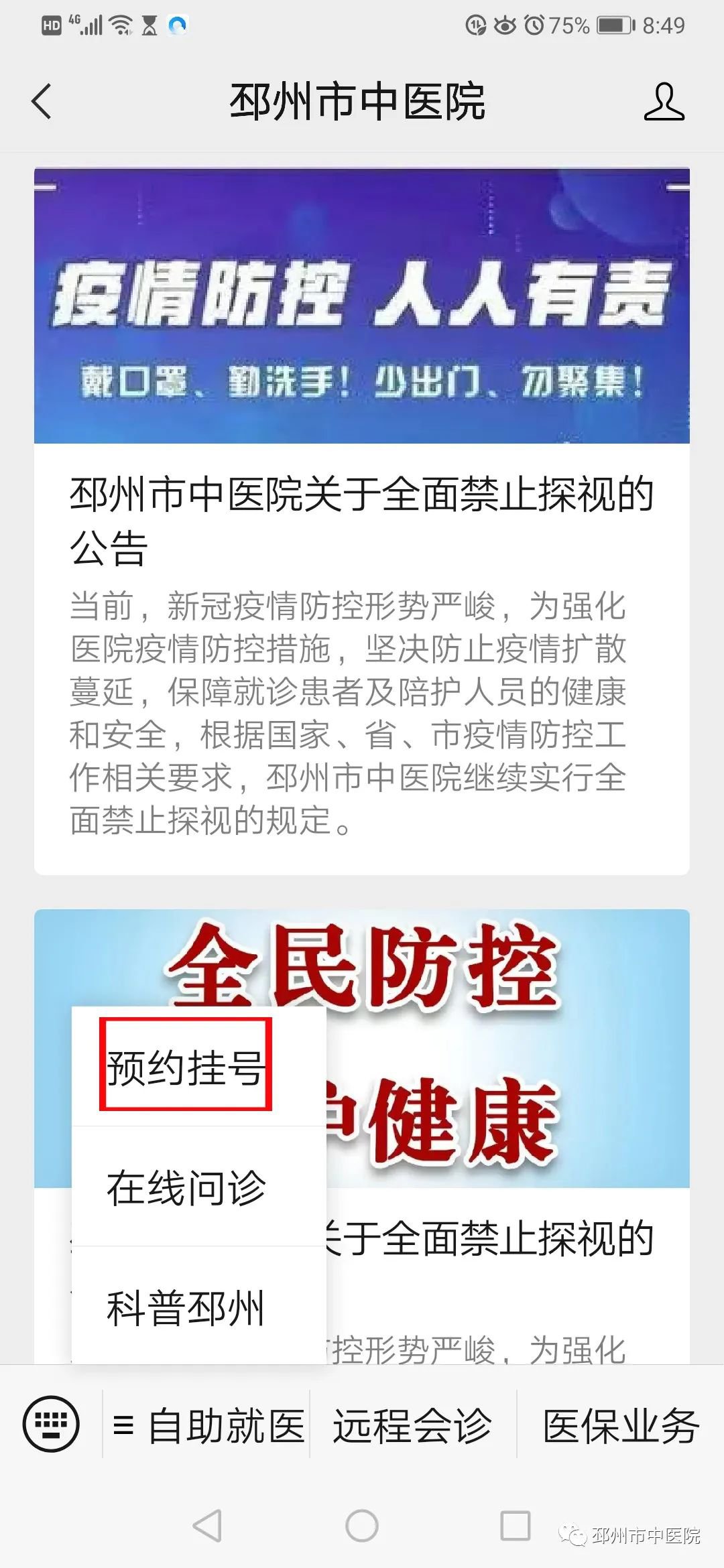
Task: Go back from 邳州市中医院 account page
Action: (x=42, y=102)
